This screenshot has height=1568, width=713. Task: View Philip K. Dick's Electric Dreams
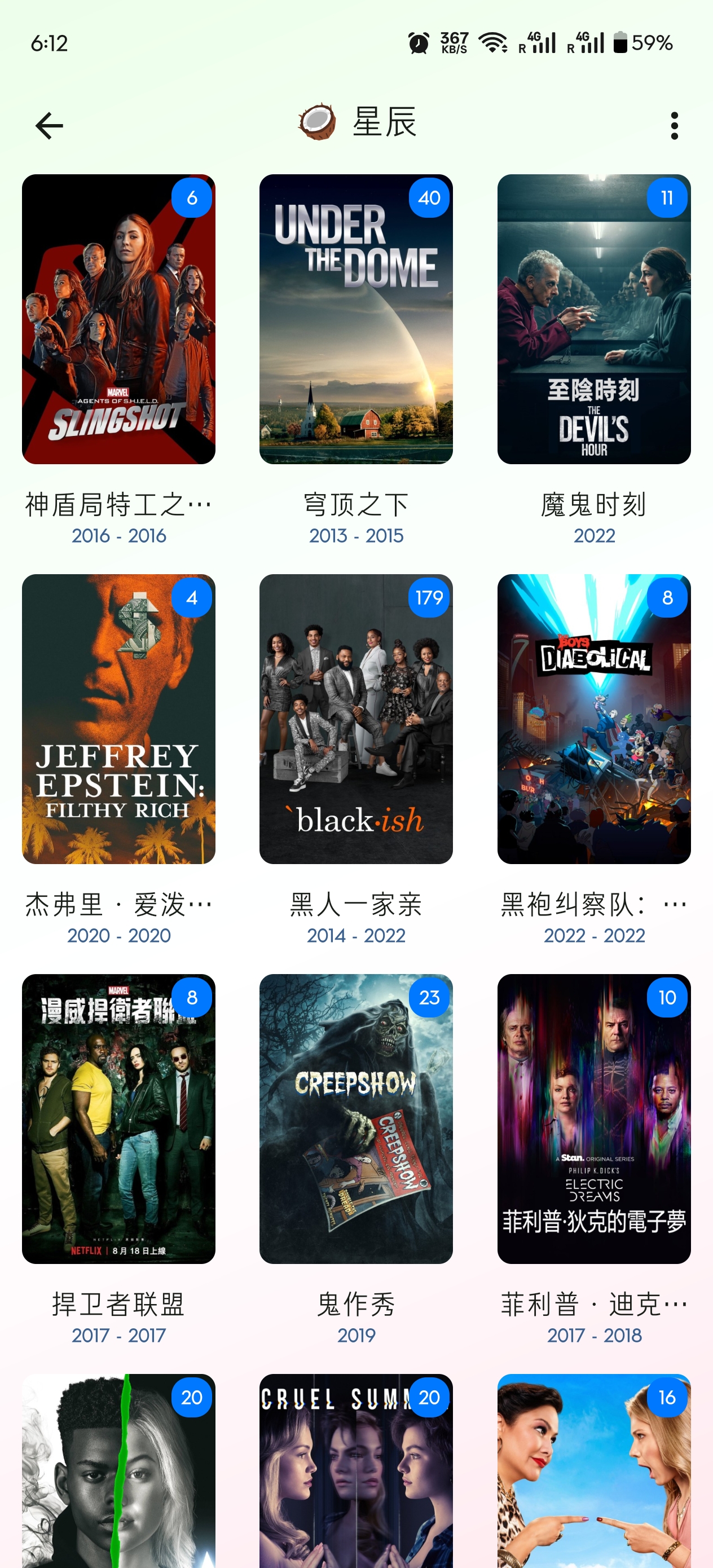point(593,1119)
